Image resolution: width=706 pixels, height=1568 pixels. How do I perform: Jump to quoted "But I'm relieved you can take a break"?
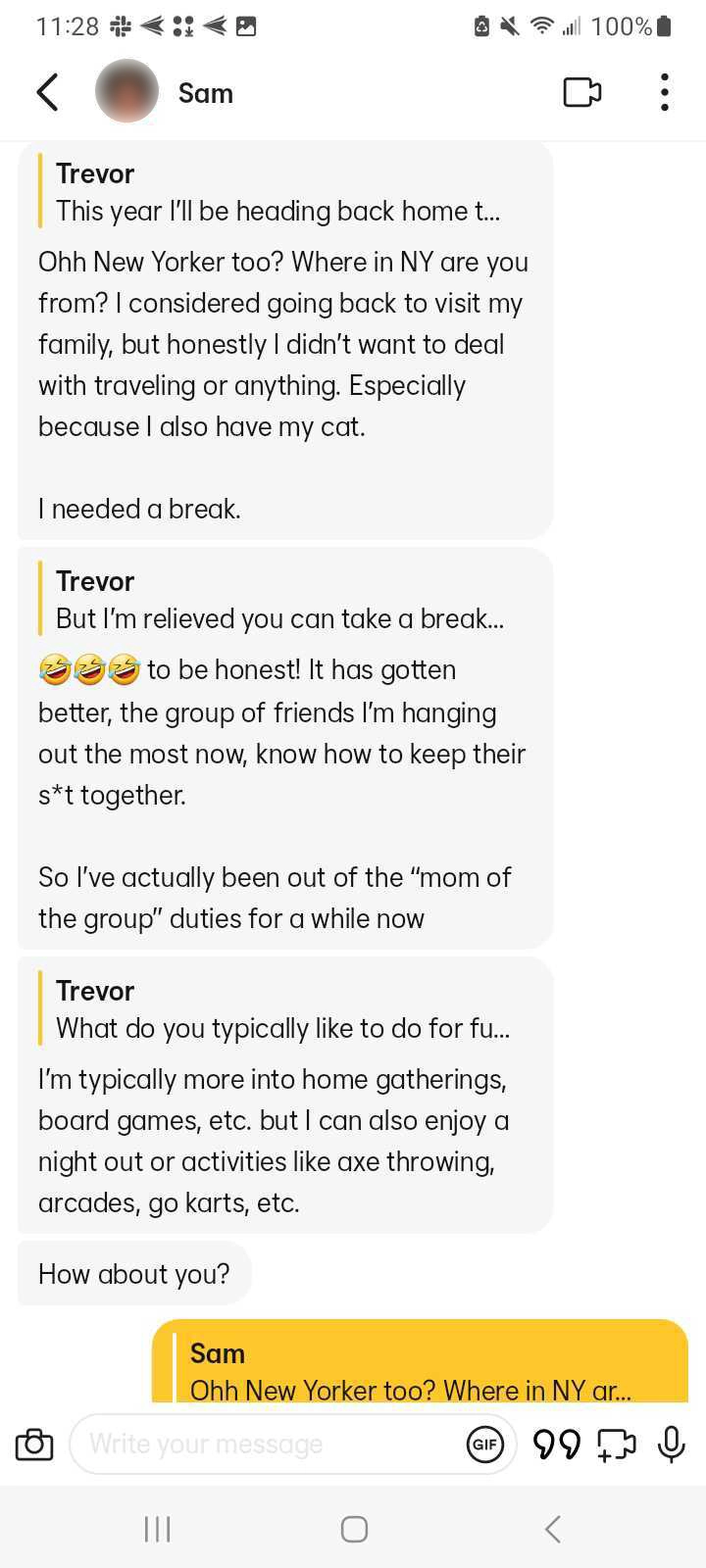[x=280, y=600]
